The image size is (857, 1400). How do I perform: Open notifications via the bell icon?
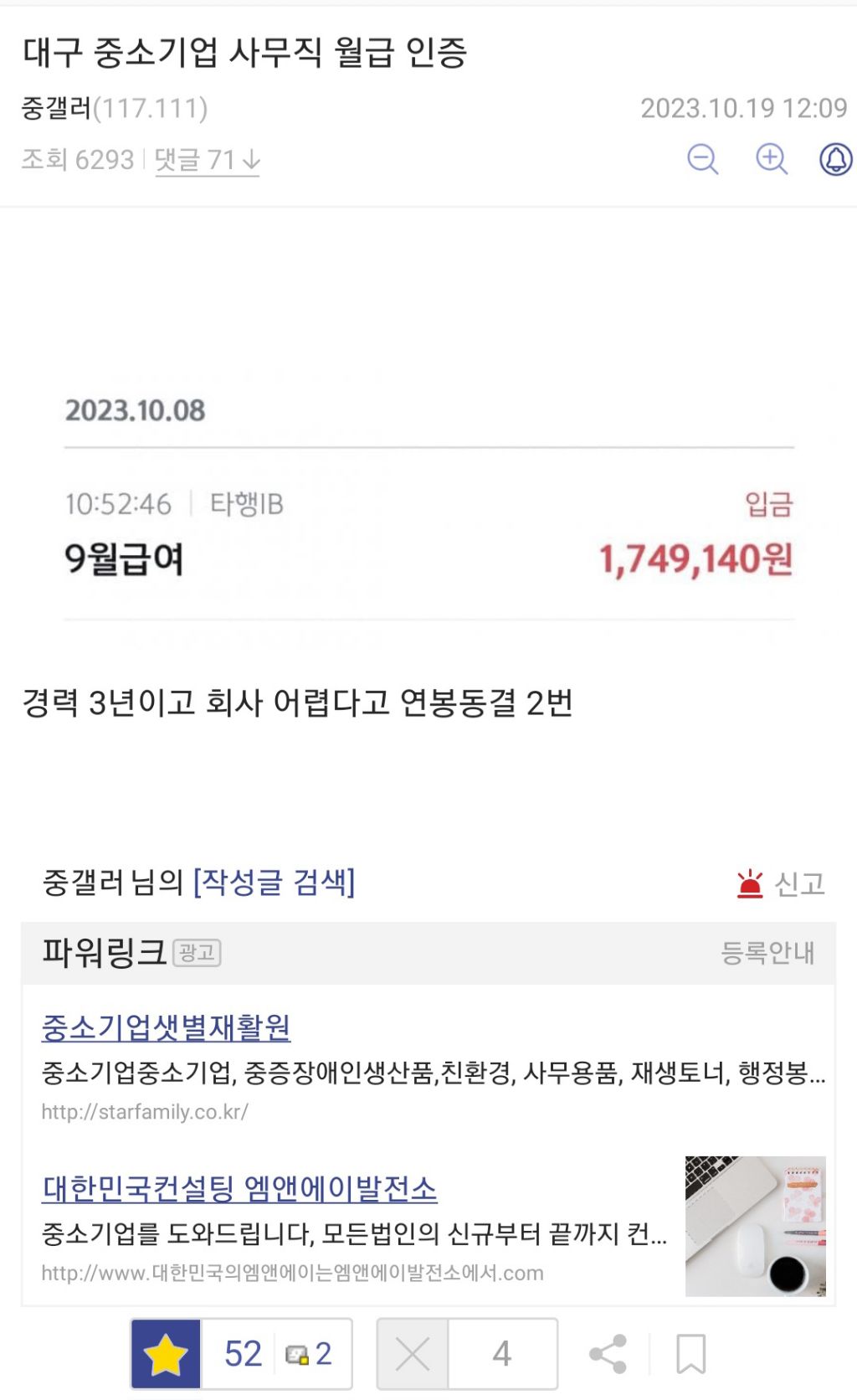click(834, 159)
